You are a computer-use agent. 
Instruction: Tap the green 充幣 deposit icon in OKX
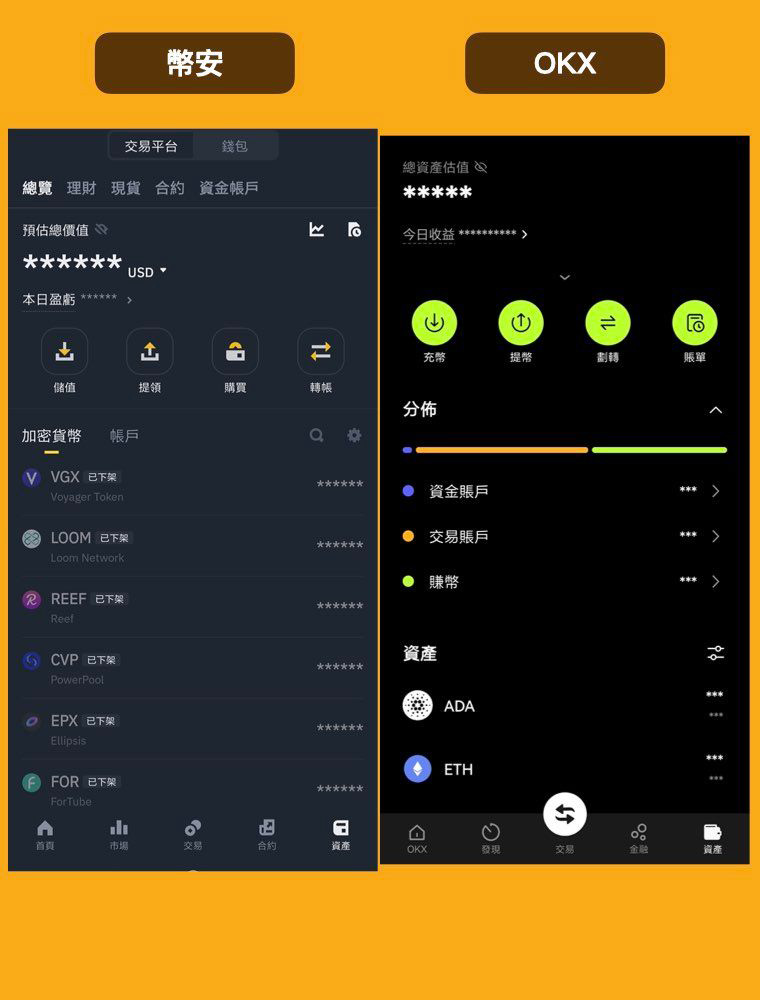point(434,322)
